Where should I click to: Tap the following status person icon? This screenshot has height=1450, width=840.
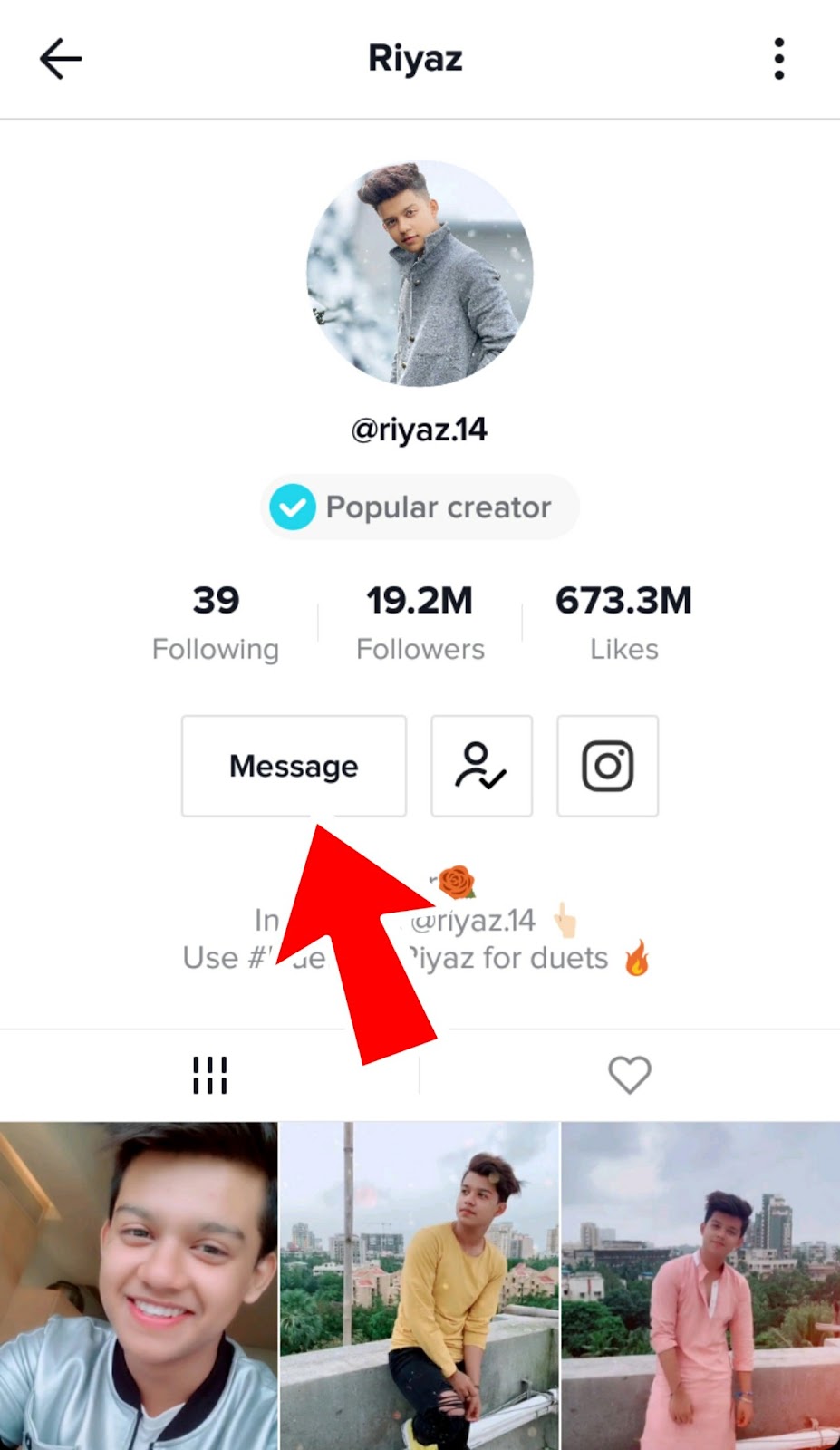pyautogui.click(x=481, y=766)
